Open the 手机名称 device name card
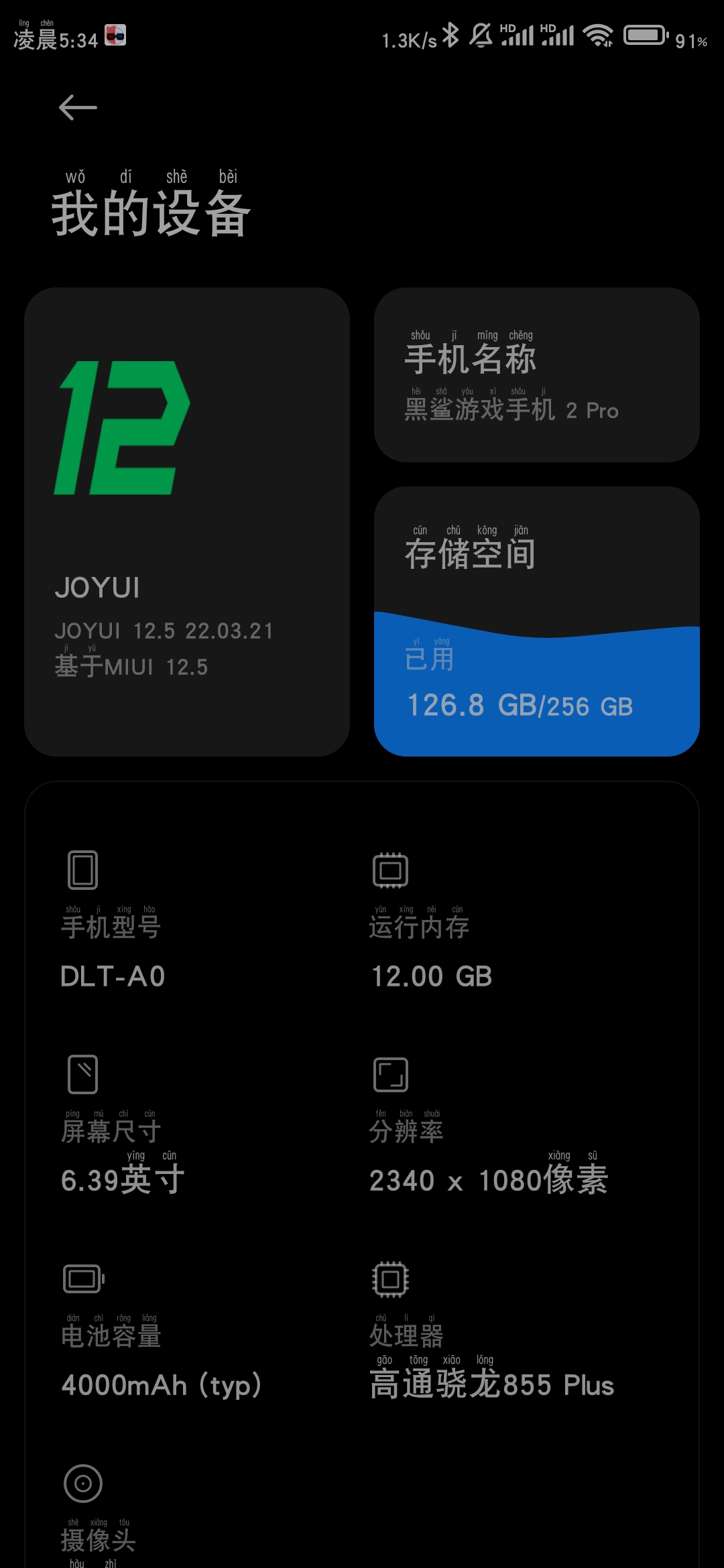The width and height of the screenshot is (724, 1568). point(536,375)
